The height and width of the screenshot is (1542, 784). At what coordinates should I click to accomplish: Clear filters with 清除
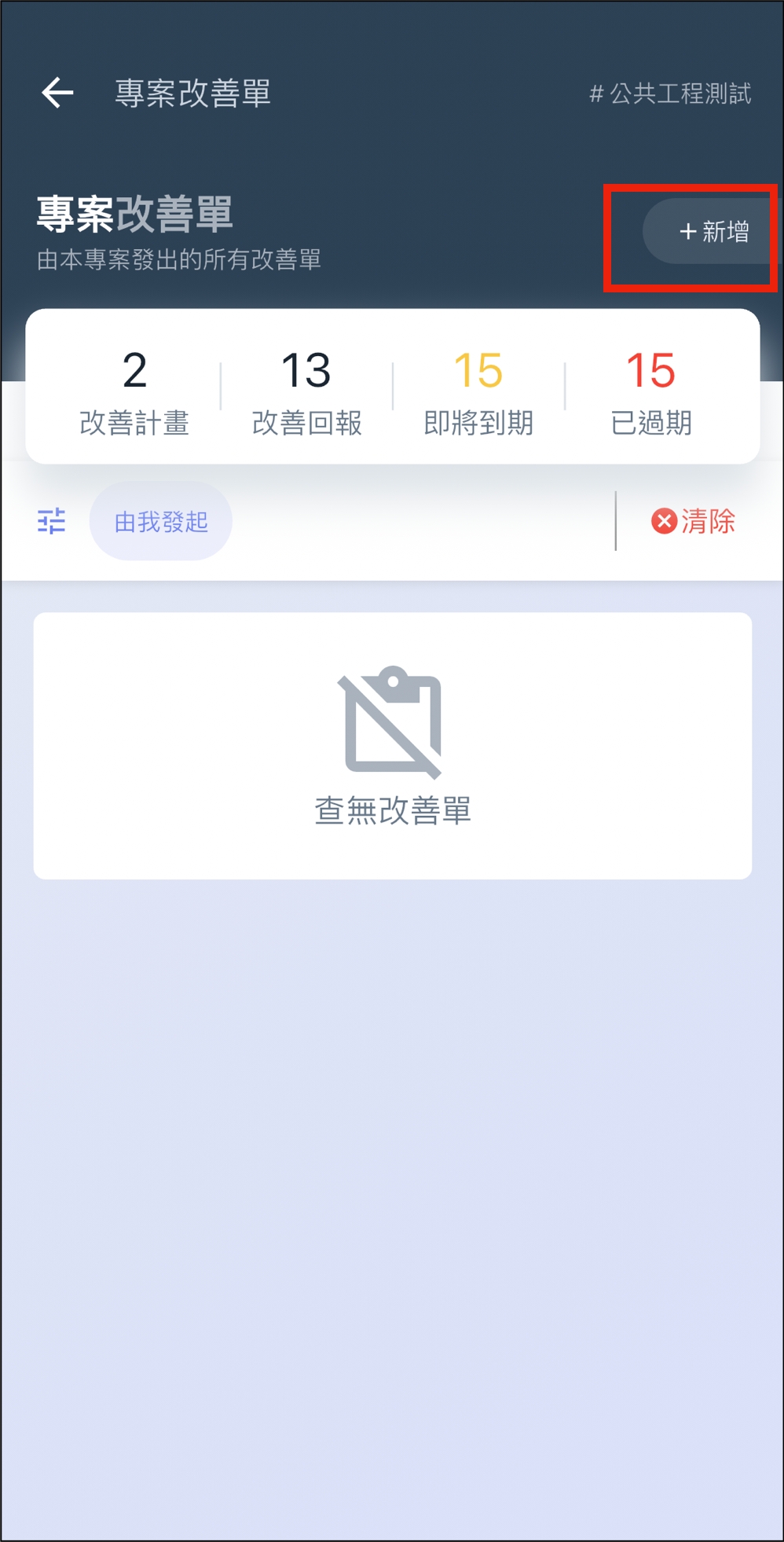[693, 521]
